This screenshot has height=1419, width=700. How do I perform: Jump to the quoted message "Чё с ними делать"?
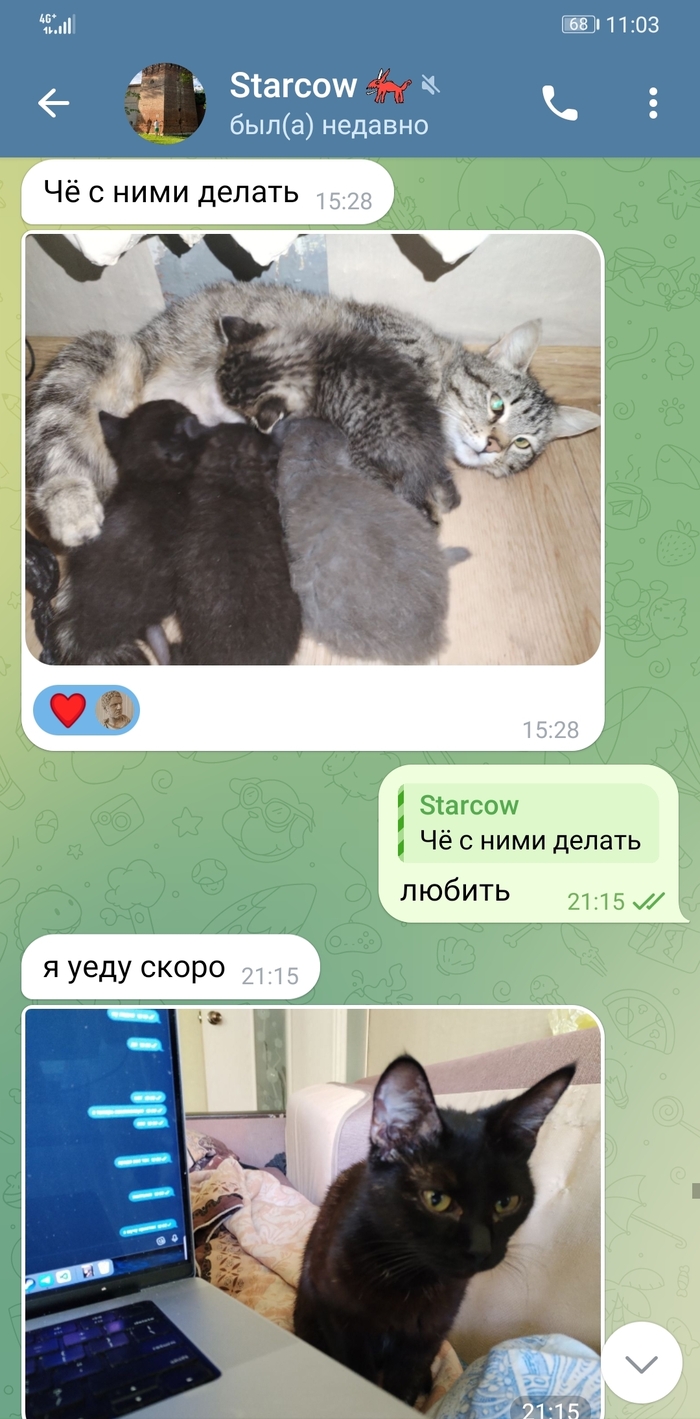(x=529, y=824)
